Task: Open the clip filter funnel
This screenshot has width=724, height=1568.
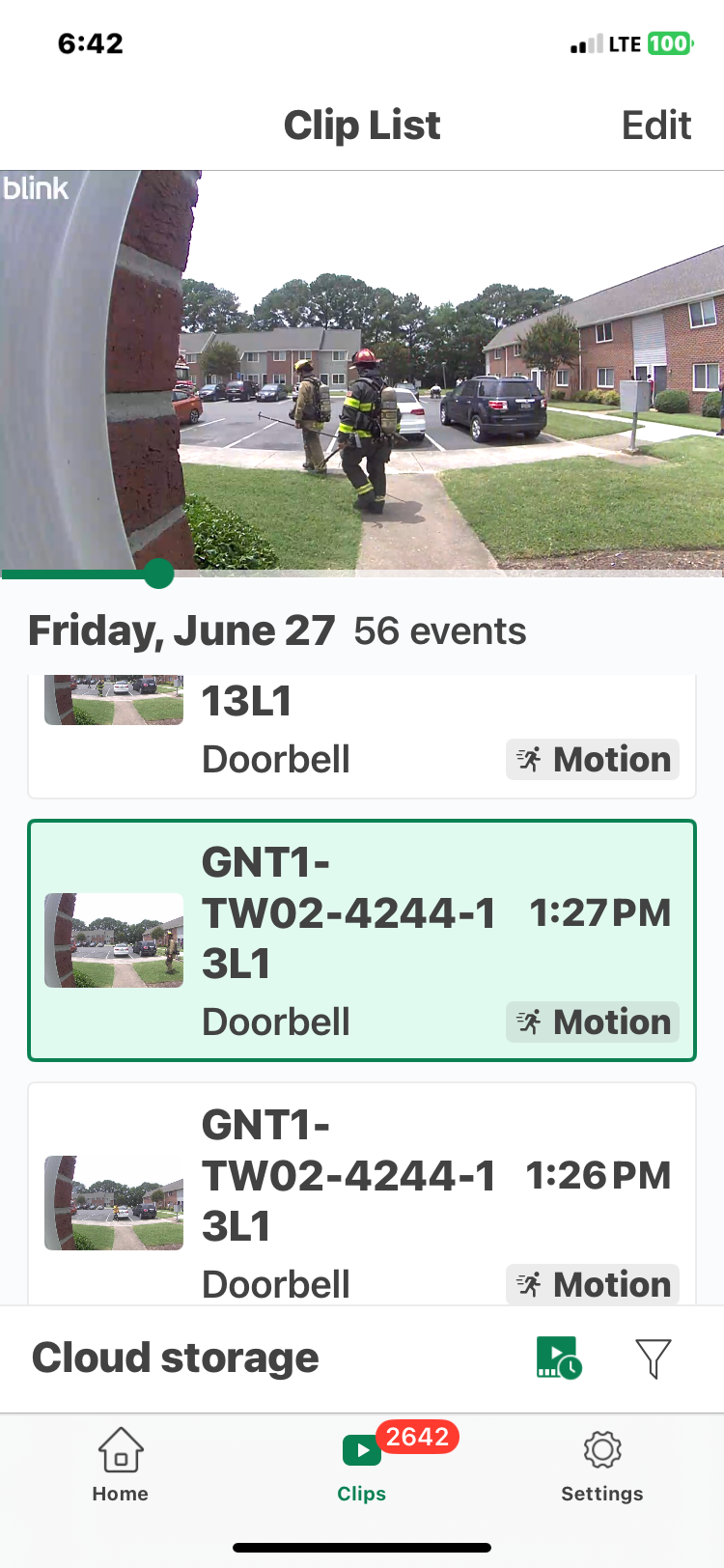Action: pyautogui.click(x=654, y=1358)
